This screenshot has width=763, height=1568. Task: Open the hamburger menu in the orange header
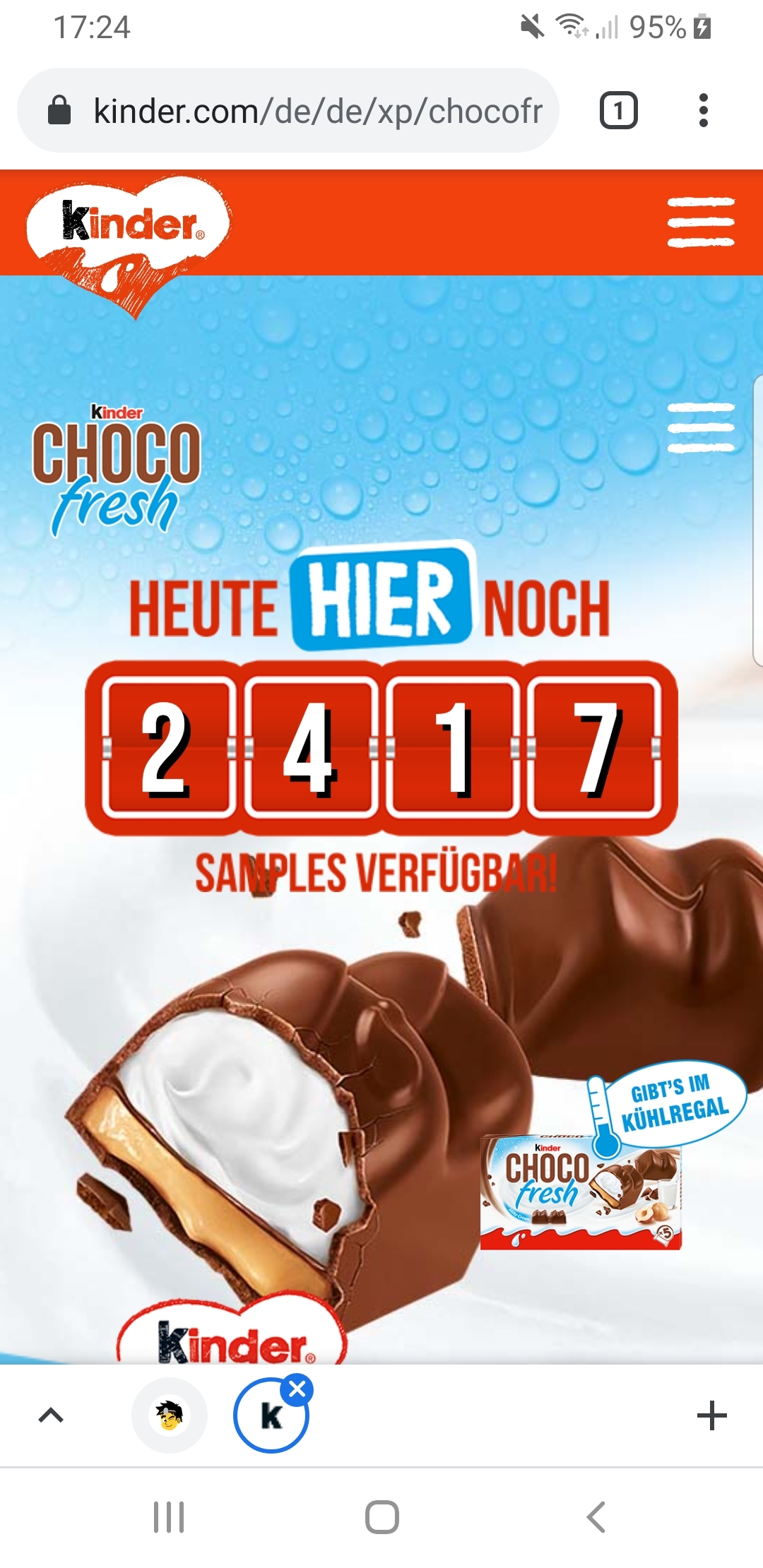[x=701, y=222]
